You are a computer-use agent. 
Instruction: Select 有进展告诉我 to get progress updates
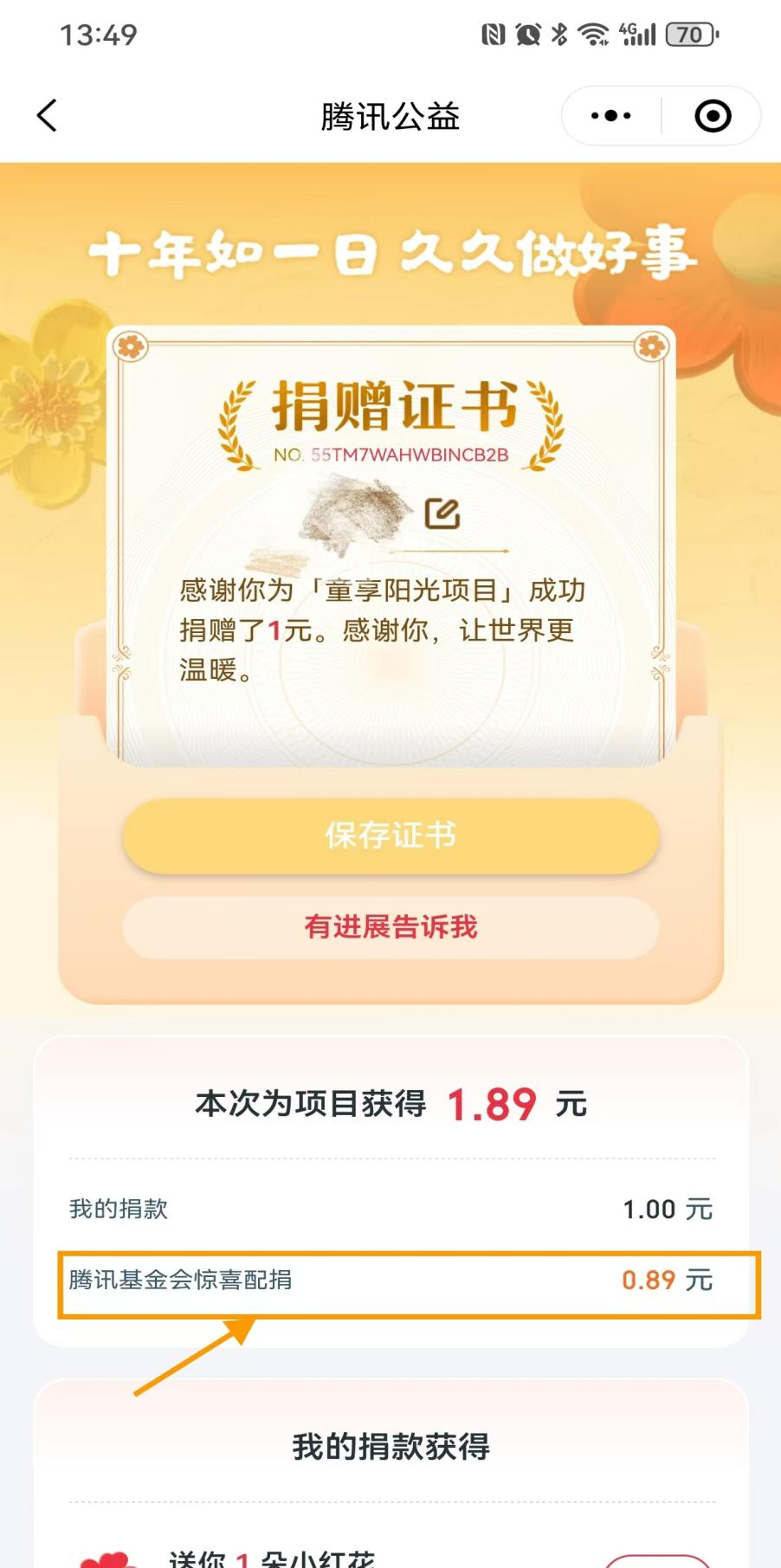point(390,927)
